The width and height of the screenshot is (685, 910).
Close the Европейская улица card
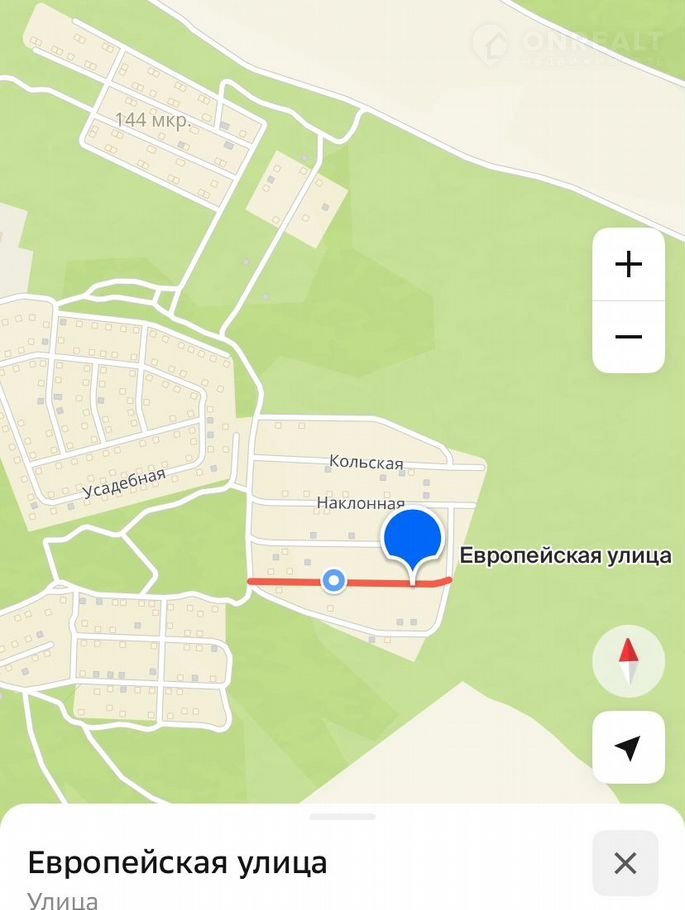pos(625,863)
